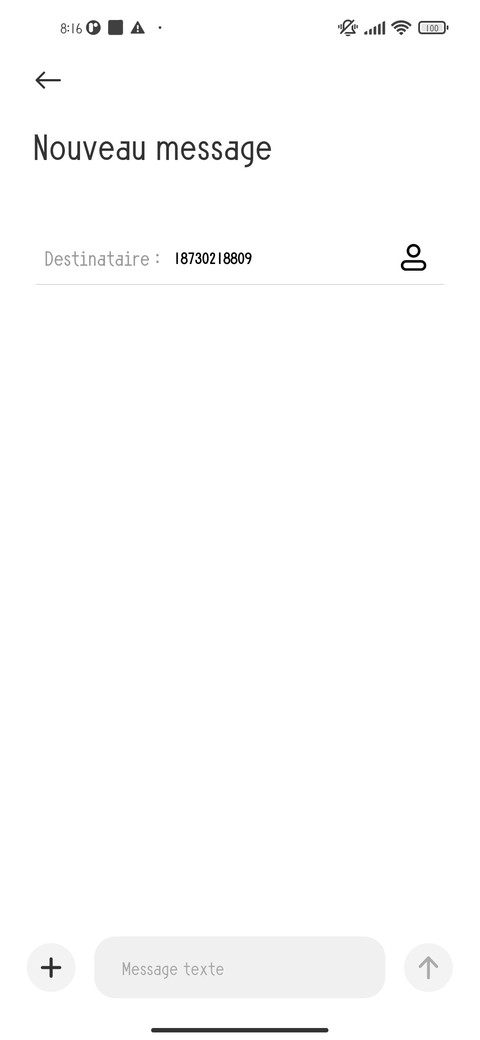Tap the plus attachment button

click(51, 967)
